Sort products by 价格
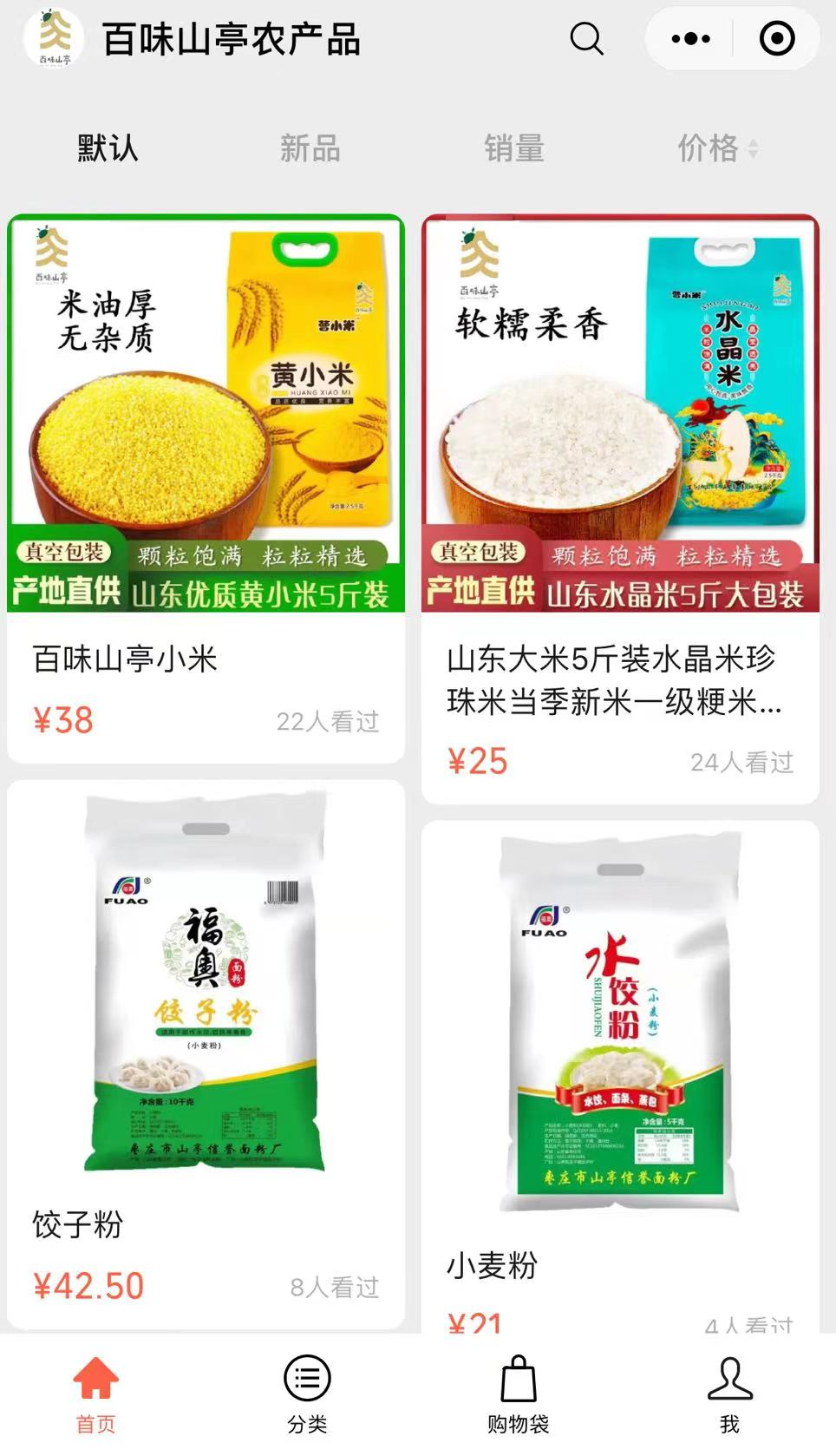836x1456 pixels. [717, 148]
